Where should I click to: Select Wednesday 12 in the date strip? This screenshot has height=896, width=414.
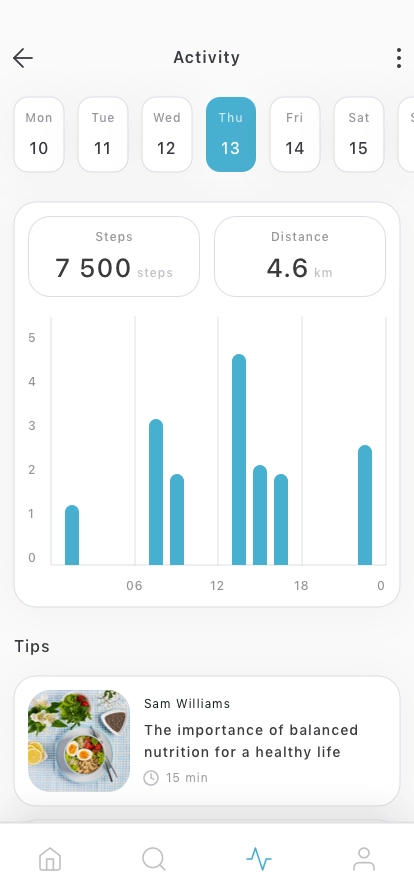(167, 134)
